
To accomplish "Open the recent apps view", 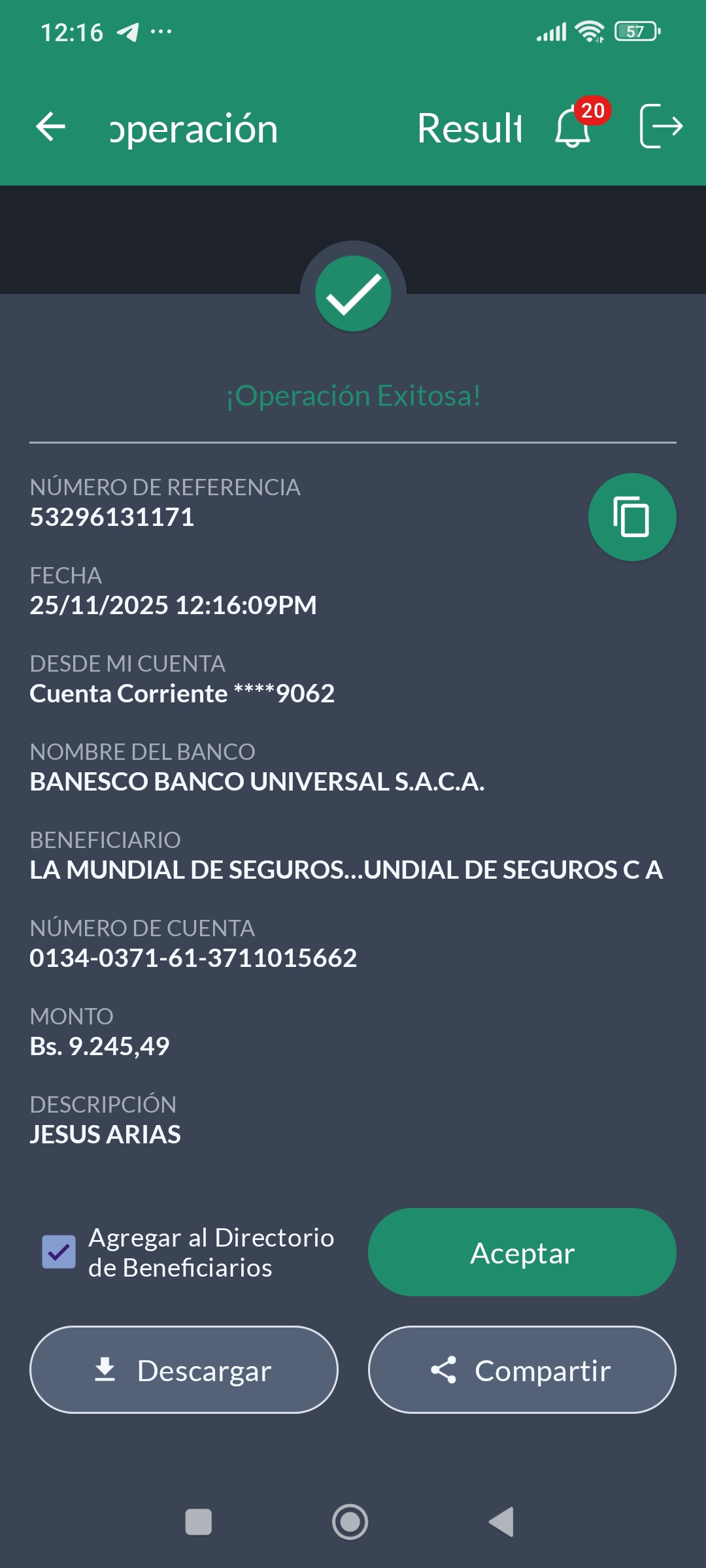I will coord(199,1522).
